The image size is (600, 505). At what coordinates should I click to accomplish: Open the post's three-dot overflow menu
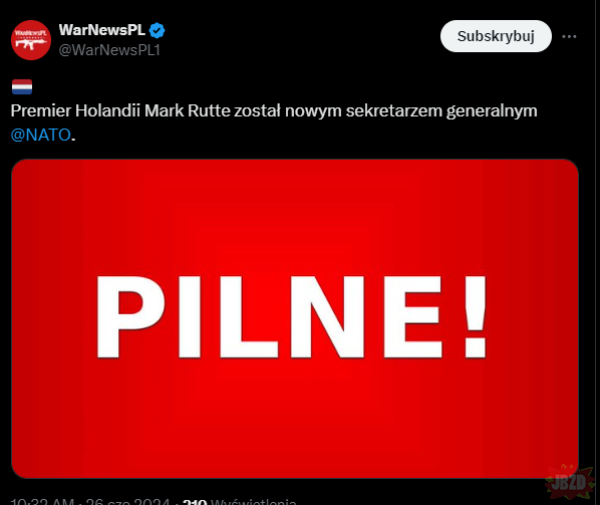coord(569,36)
